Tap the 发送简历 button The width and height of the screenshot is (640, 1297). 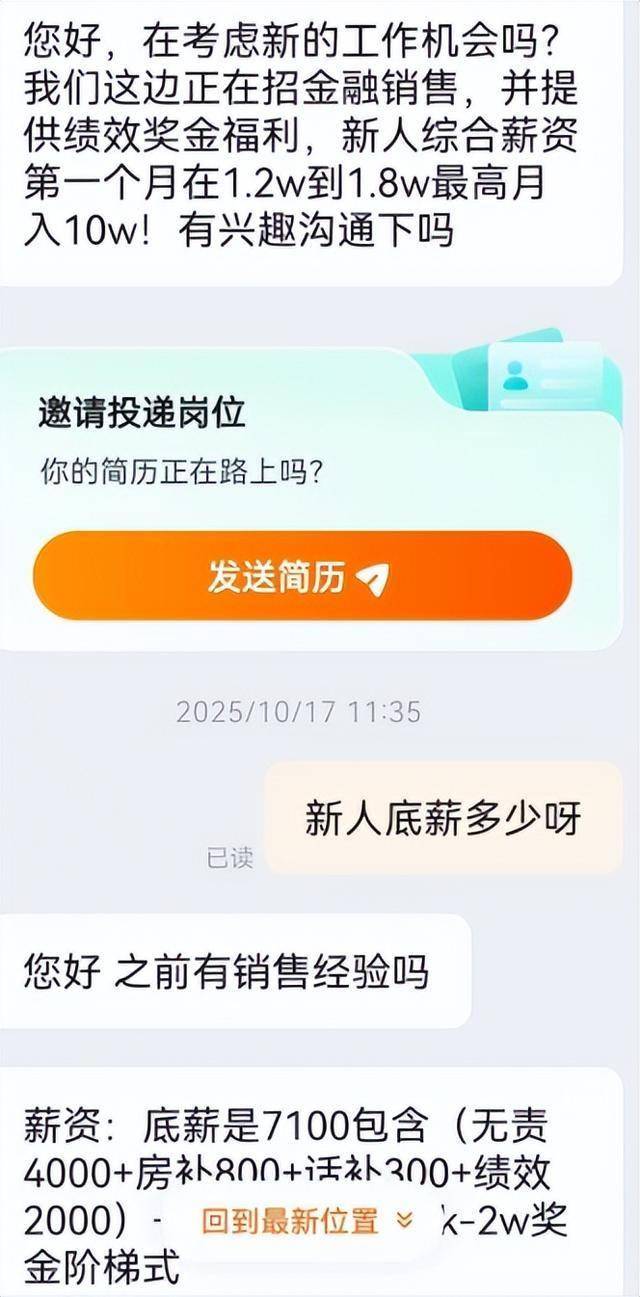tap(301, 576)
